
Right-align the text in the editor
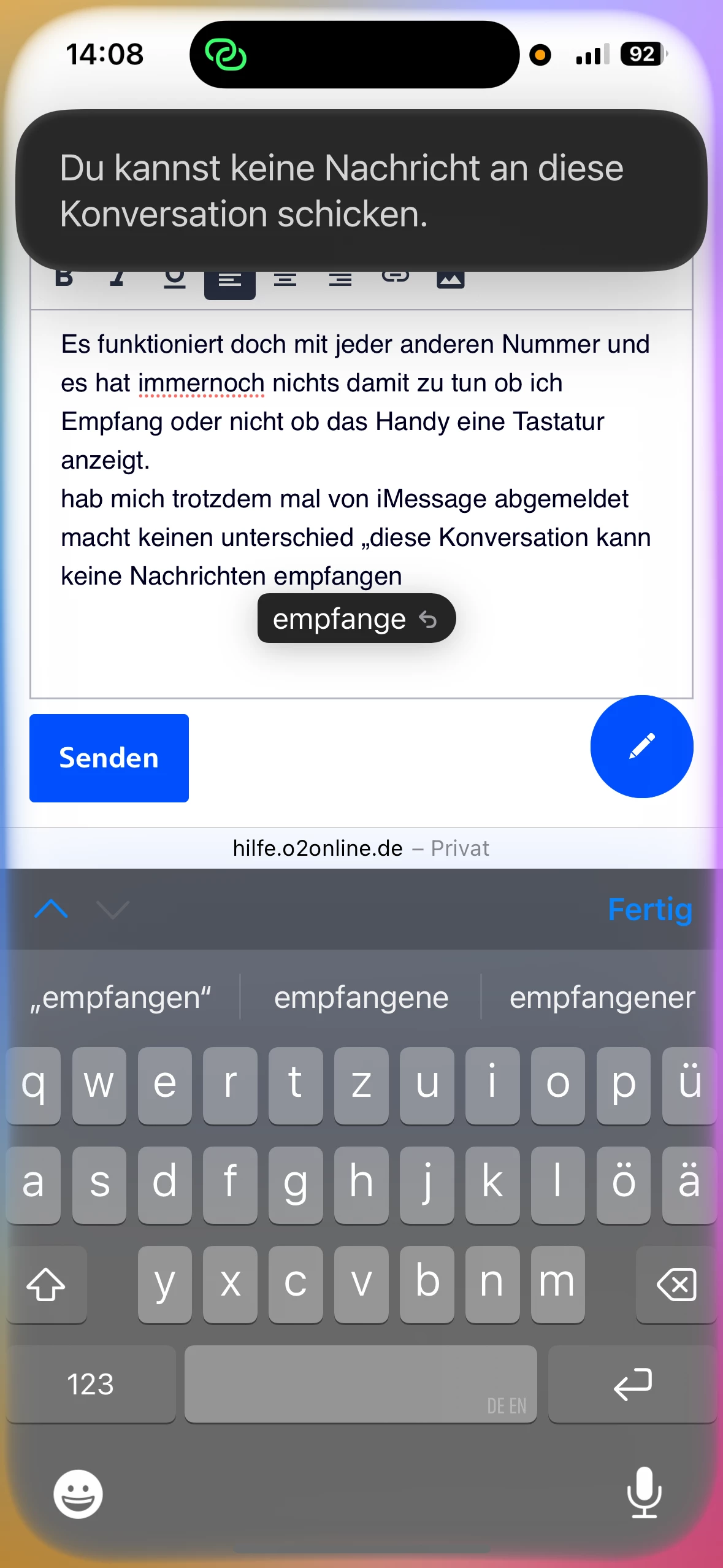[340, 281]
